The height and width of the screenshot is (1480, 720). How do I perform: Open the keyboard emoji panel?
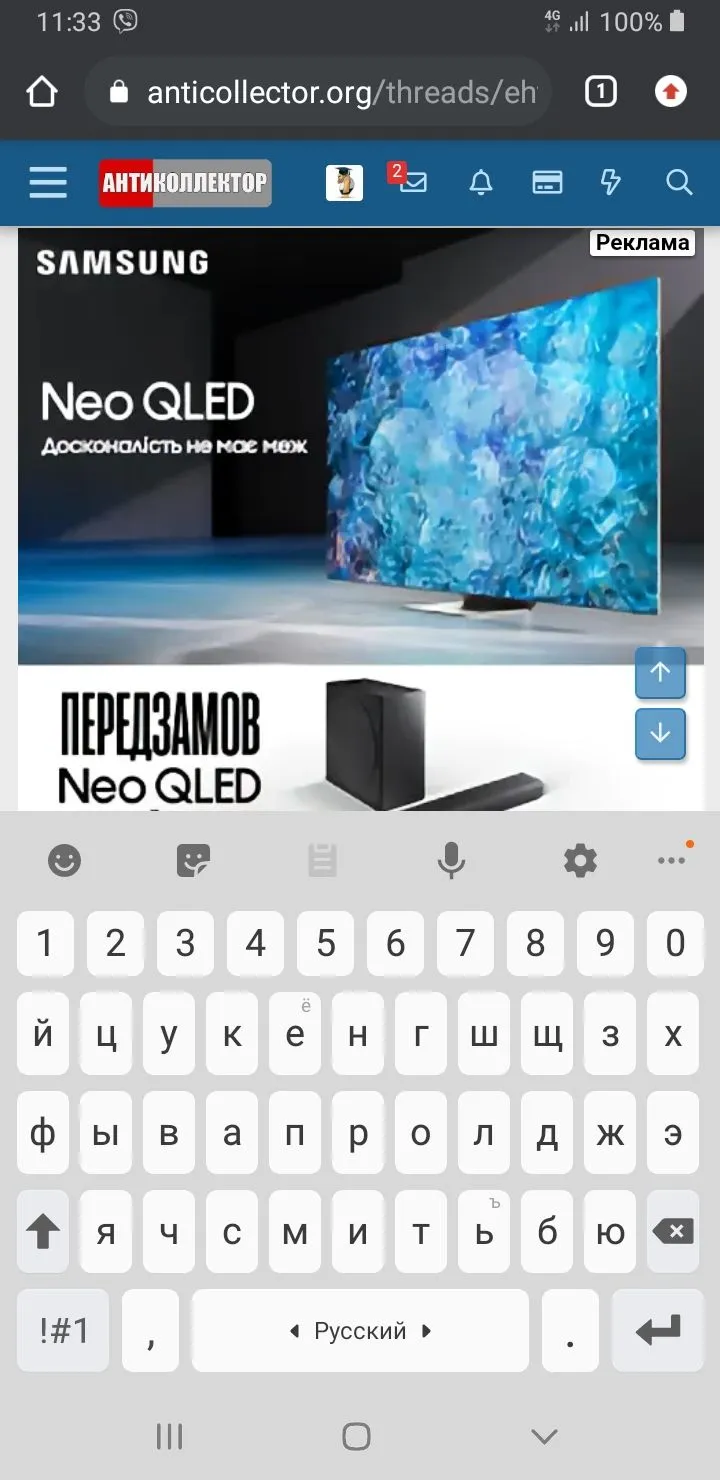point(65,860)
